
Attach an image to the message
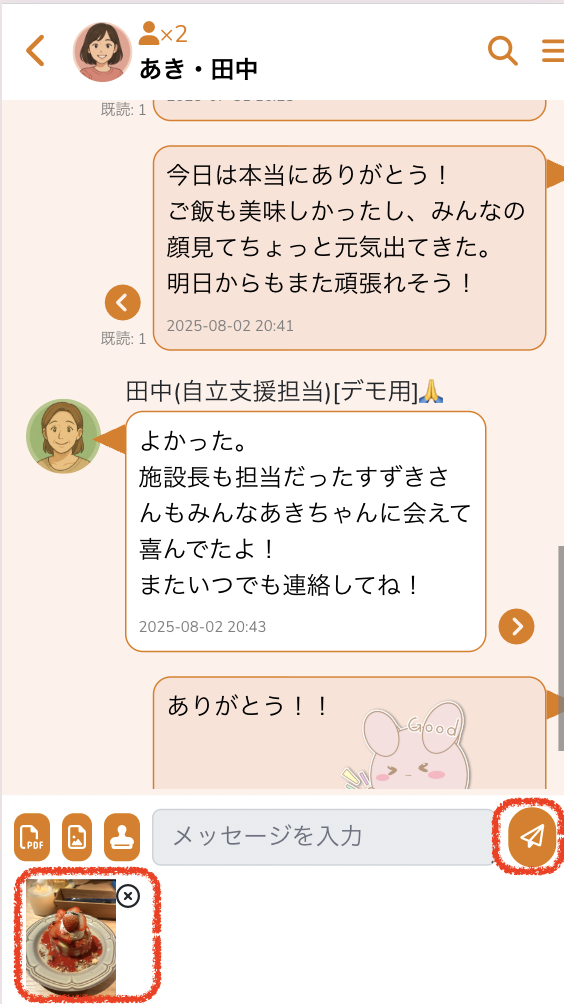coord(77,837)
